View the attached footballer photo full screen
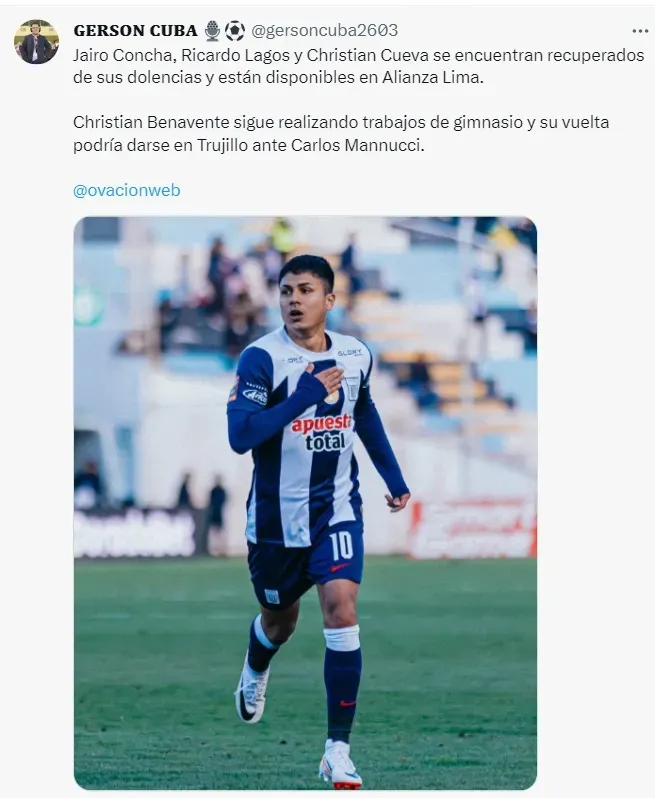Screen dimensions: 655x798 (x=305, y=500)
